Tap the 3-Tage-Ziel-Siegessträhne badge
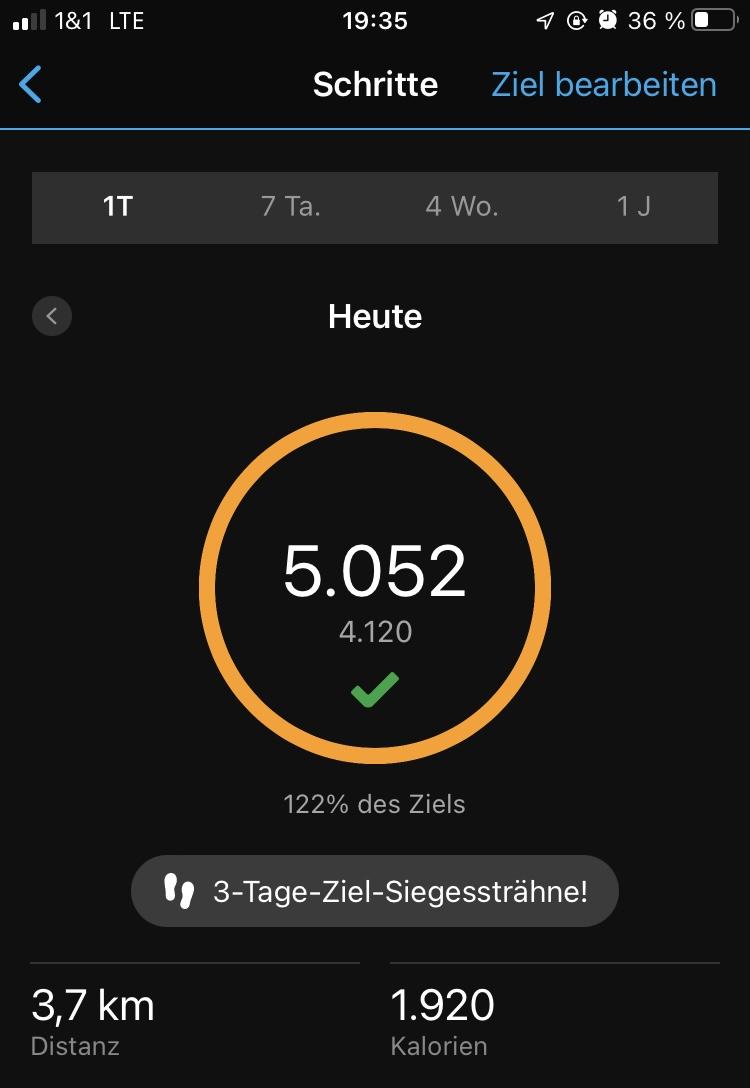 pyautogui.click(x=375, y=891)
